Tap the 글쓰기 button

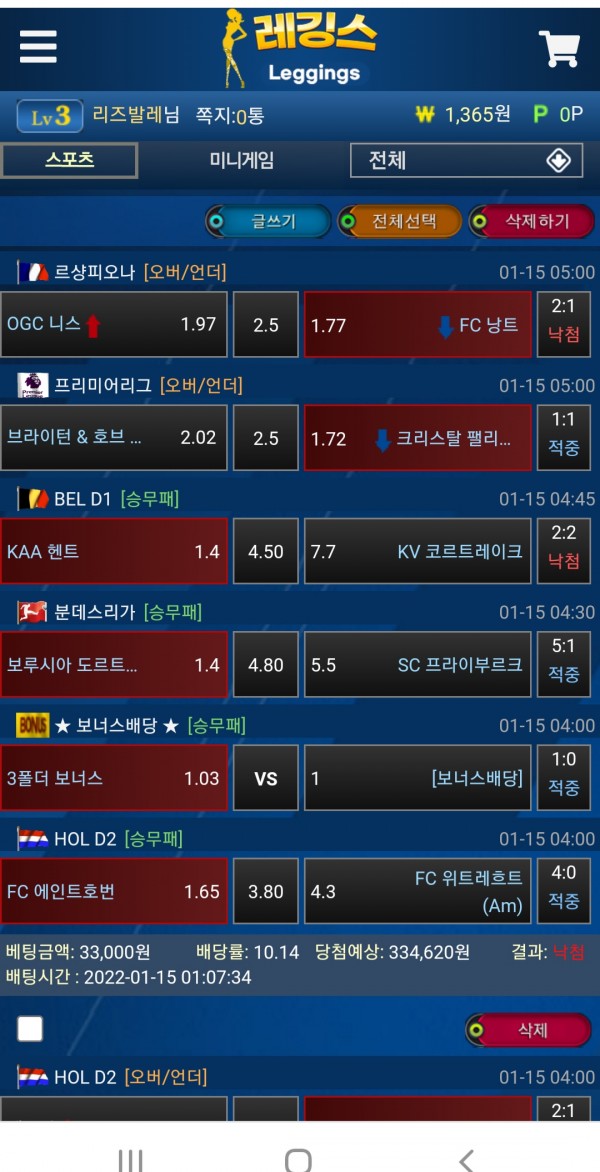tap(269, 221)
